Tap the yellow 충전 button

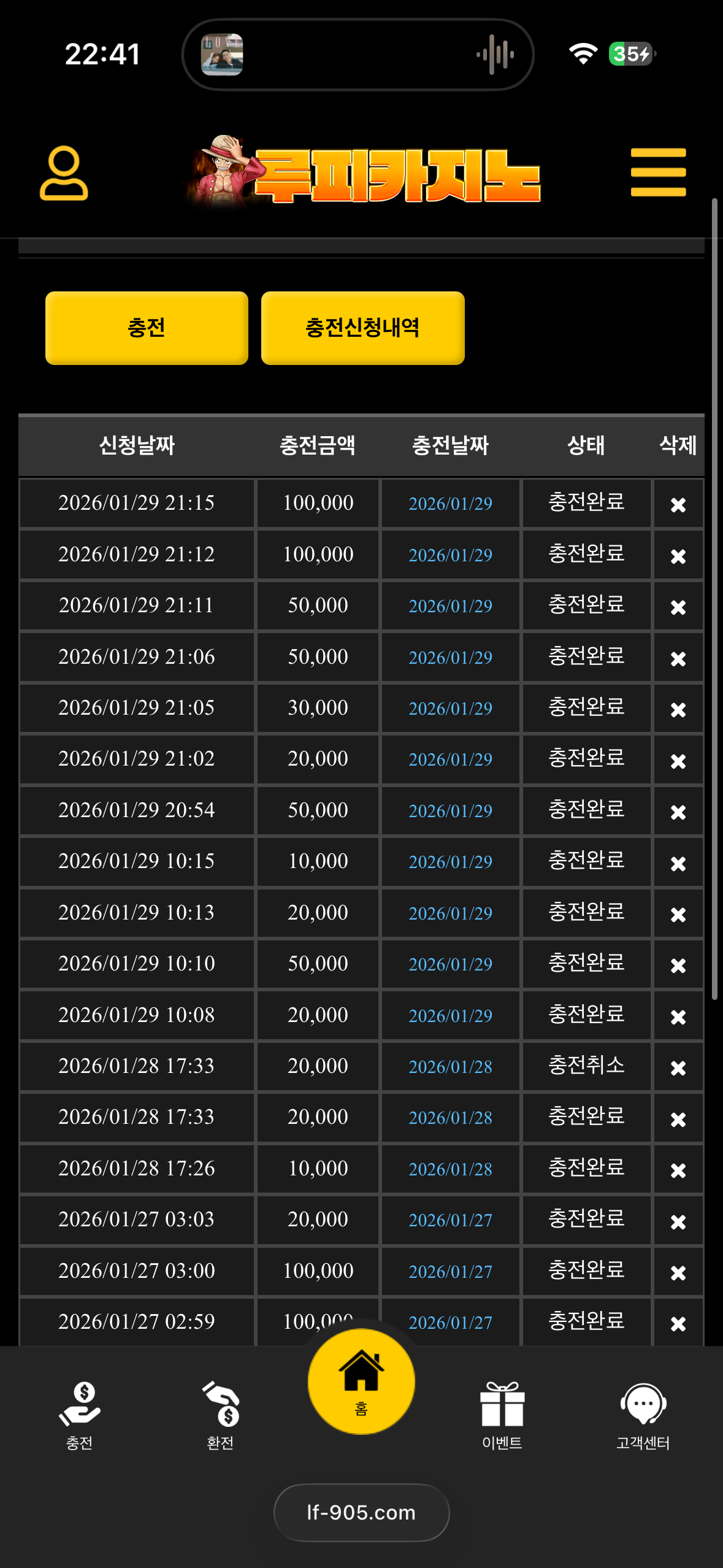[147, 328]
